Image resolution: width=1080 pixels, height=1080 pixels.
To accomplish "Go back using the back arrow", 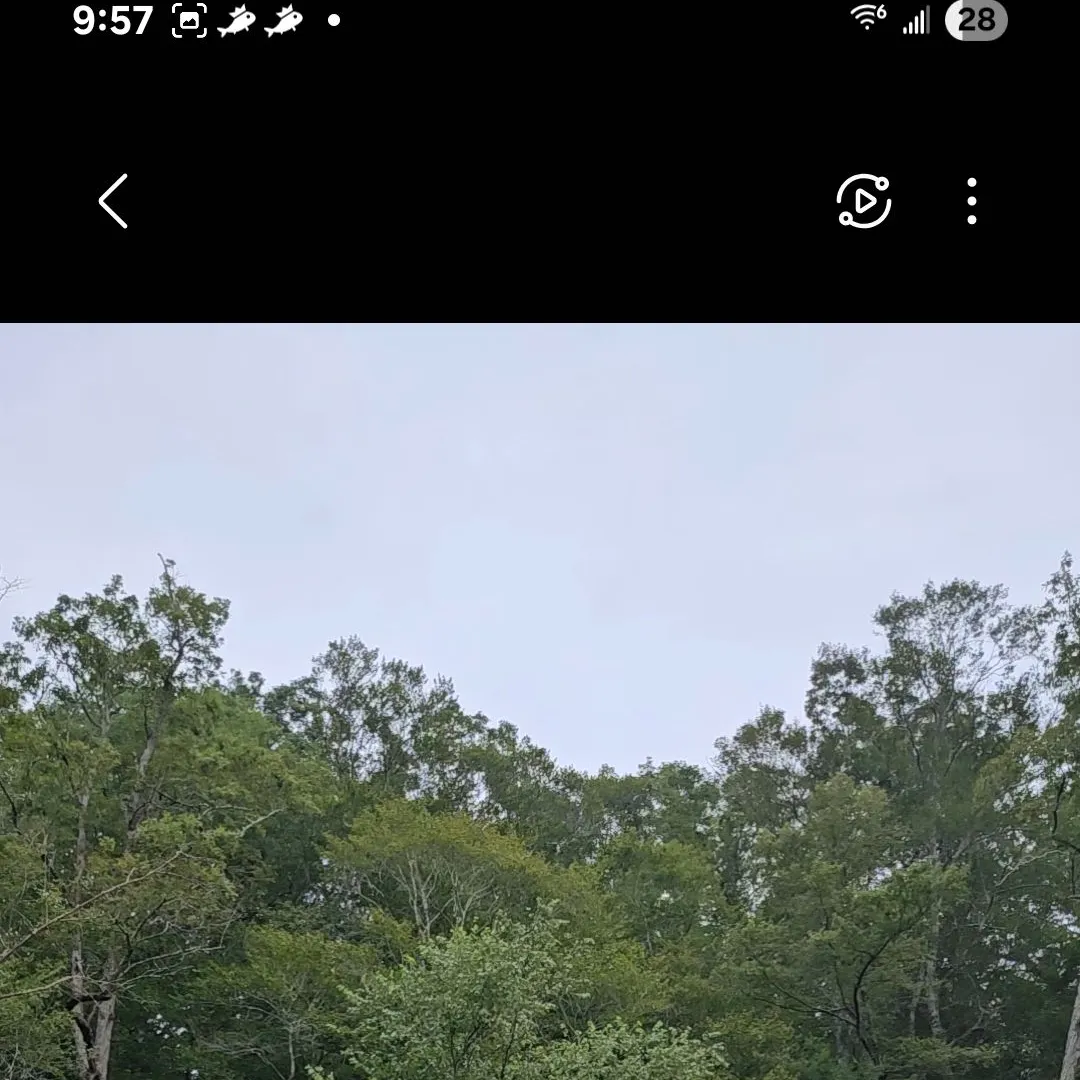I will tap(114, 201).
